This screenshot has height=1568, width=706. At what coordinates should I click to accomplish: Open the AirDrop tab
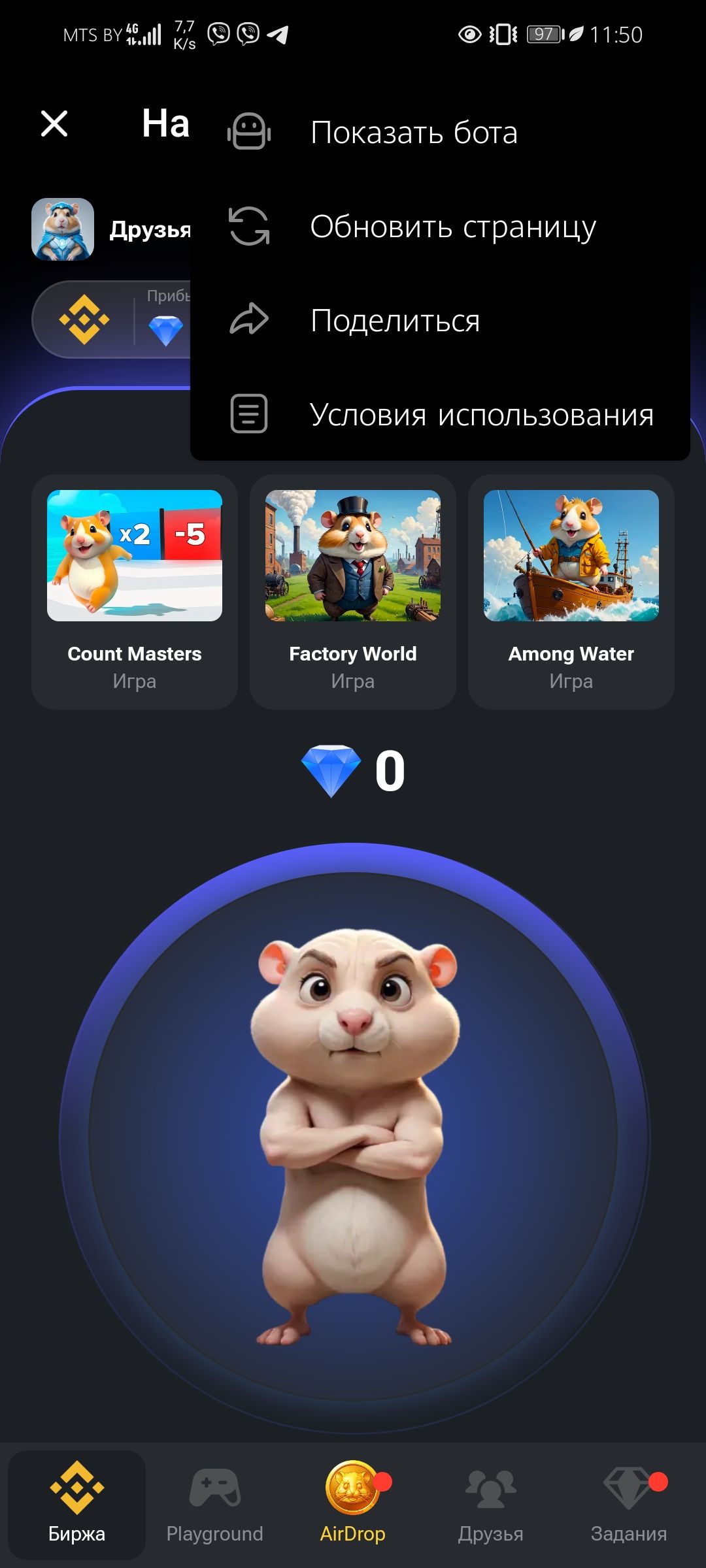point(353,1504)
